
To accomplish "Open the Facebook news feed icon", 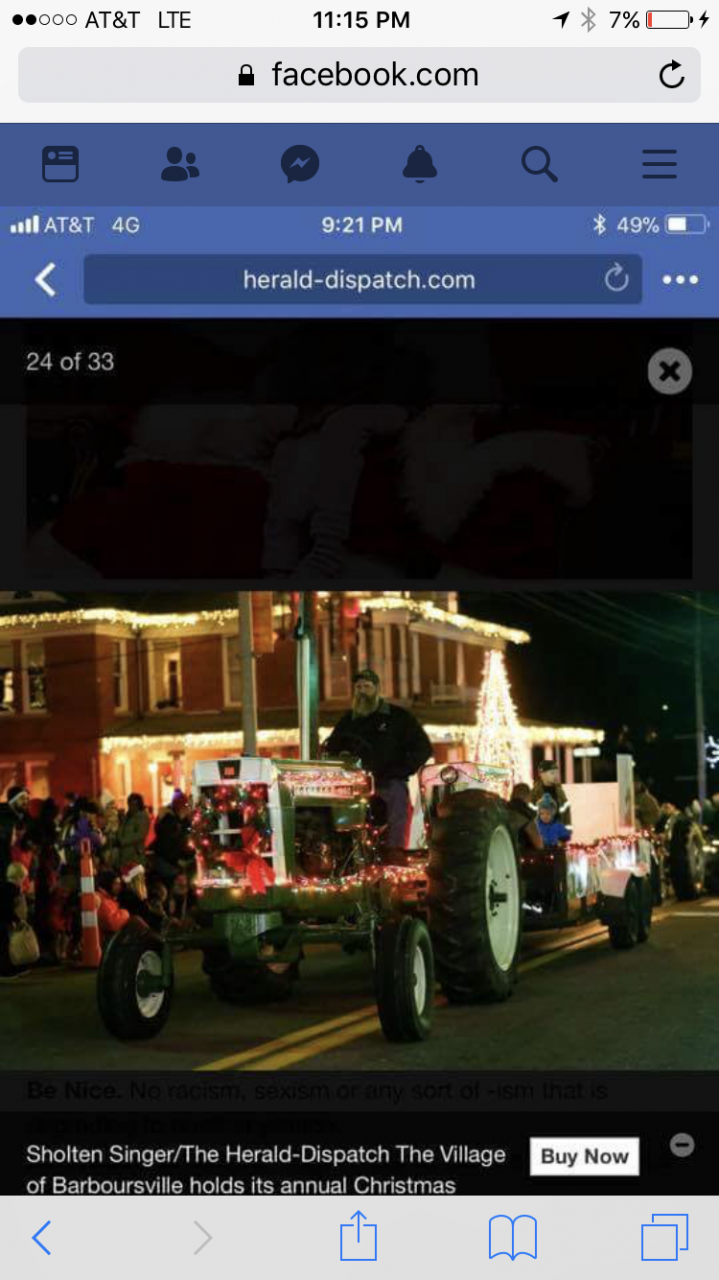I will pyautogui.click(x=60, y=164).
